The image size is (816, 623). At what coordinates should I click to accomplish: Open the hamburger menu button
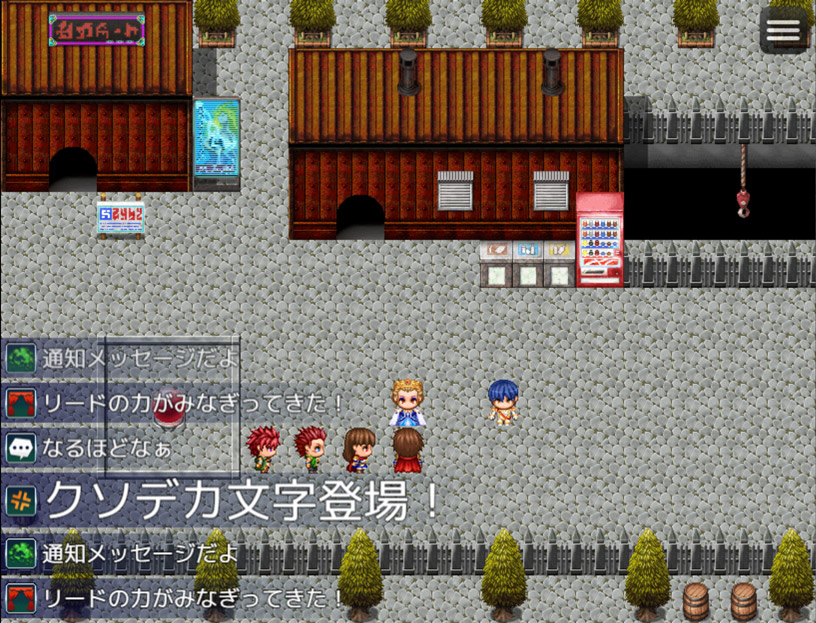tap(783, 31)
